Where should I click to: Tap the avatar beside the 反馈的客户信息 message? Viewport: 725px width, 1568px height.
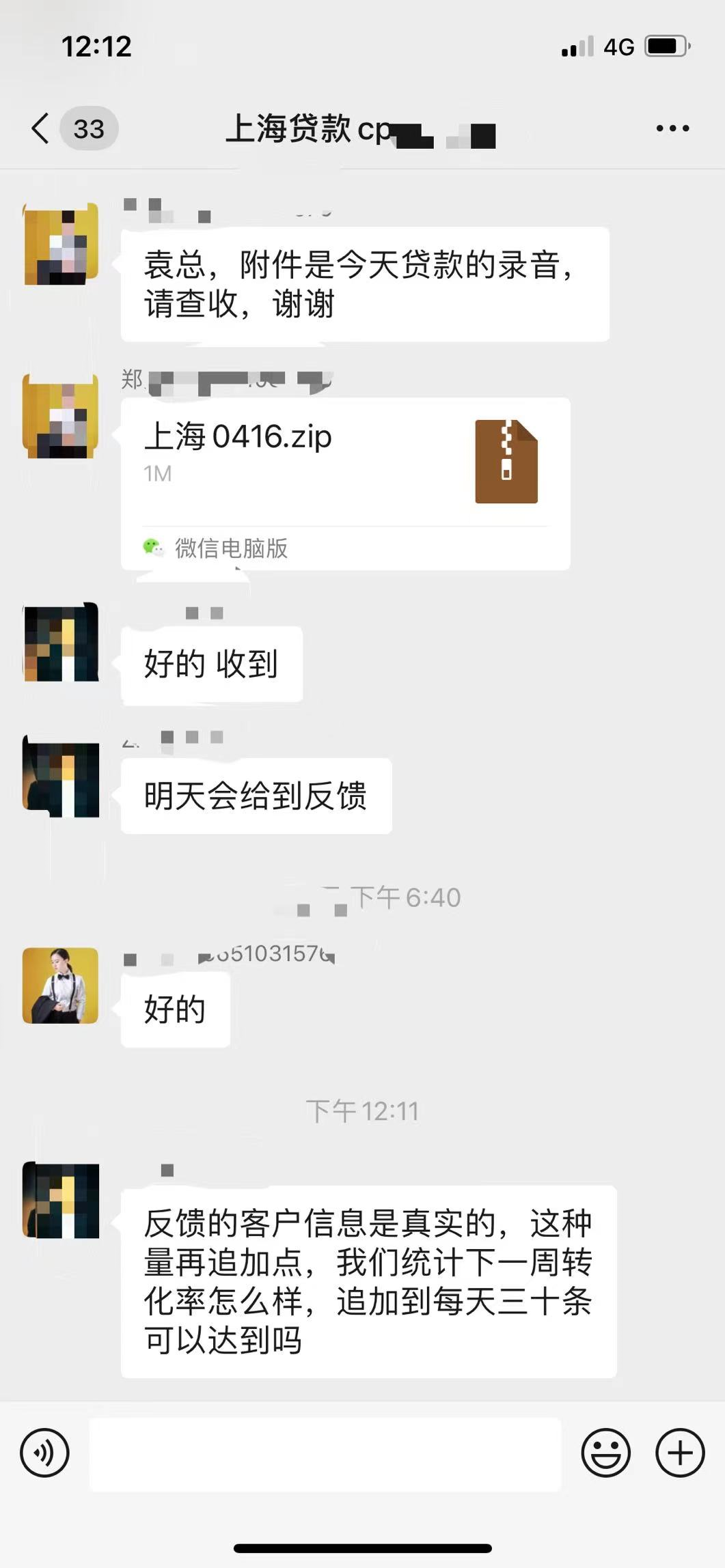coord(61,1201)
